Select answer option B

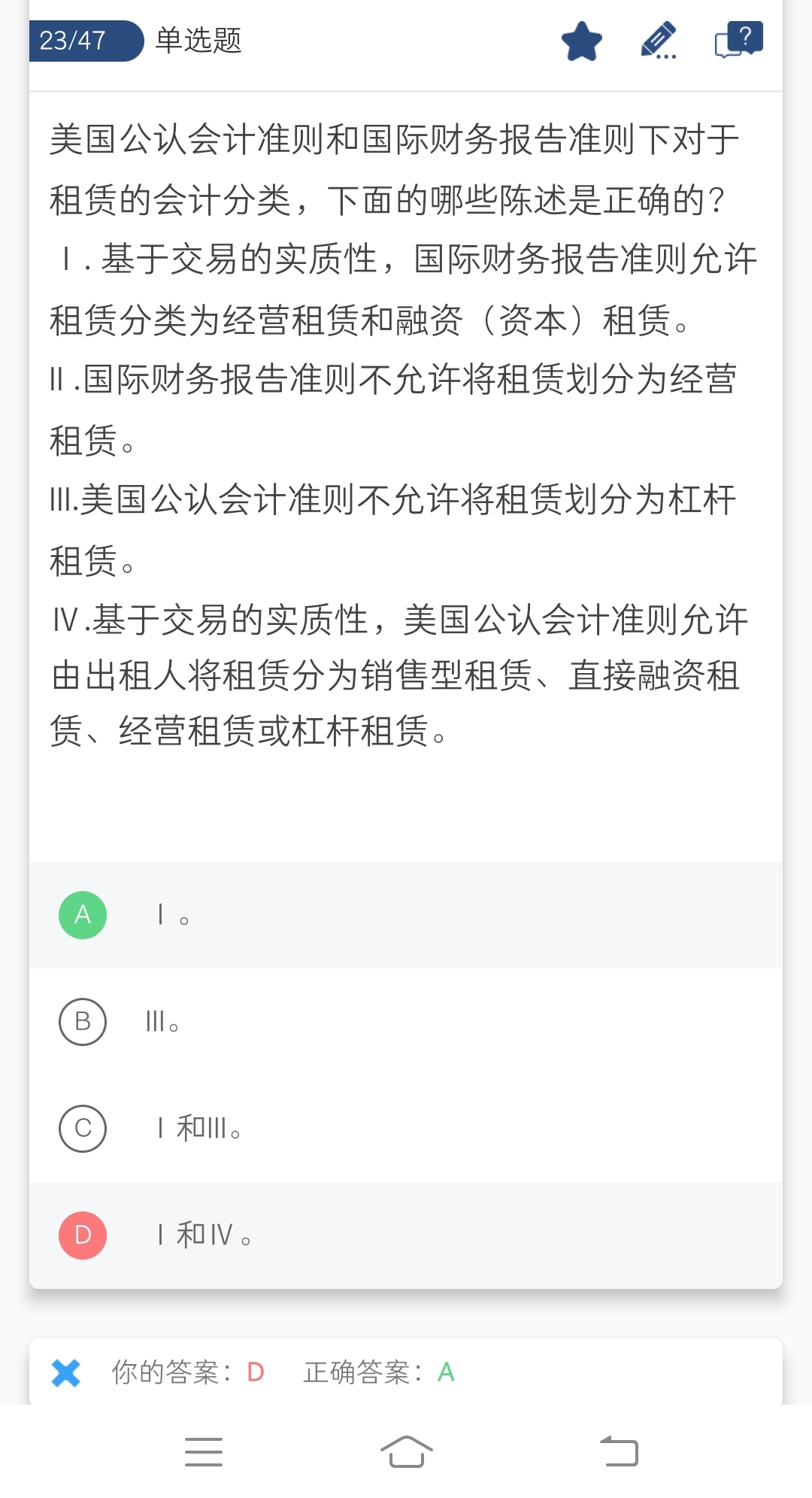click(x=406, y=1021)
